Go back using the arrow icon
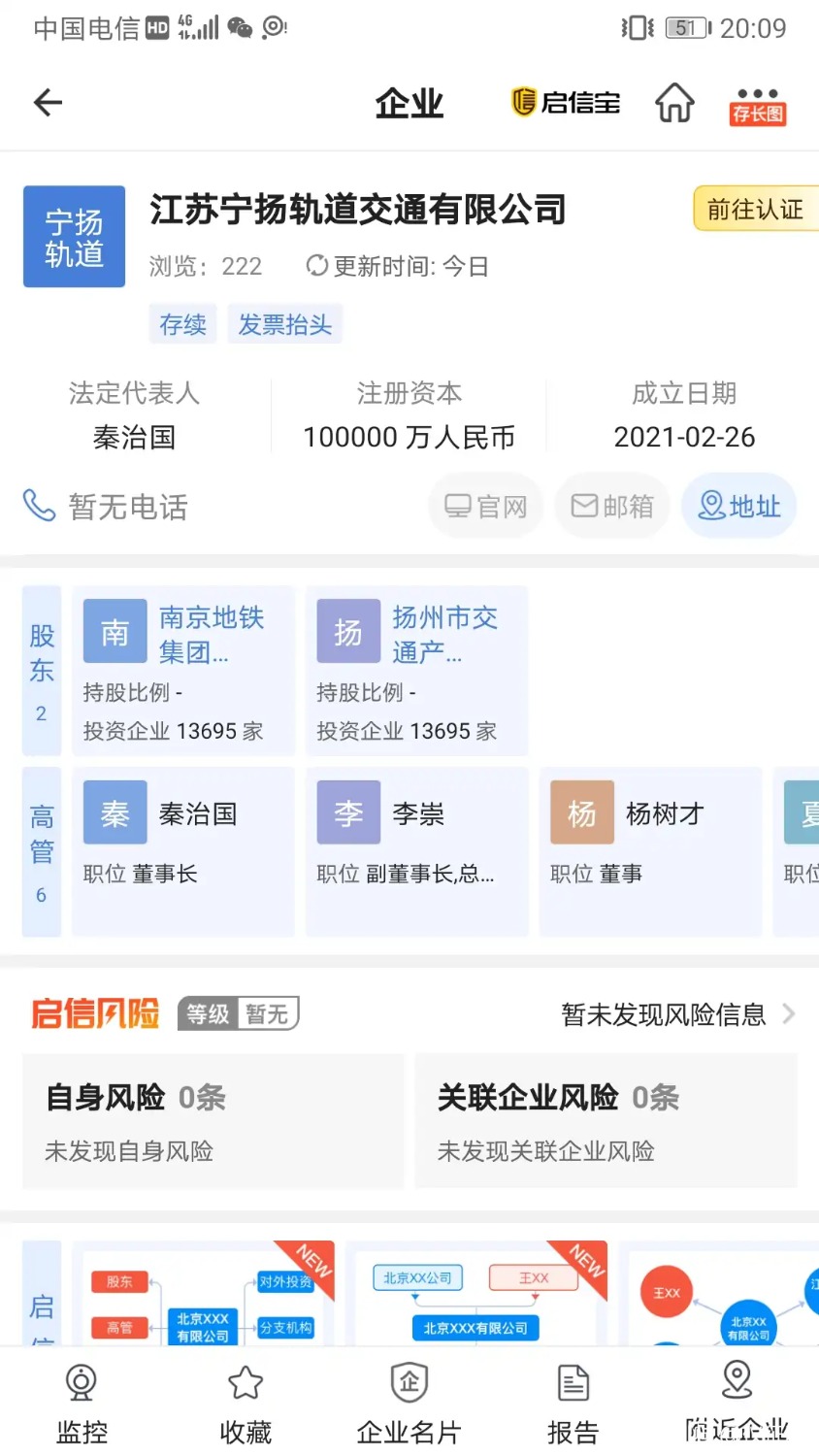 48,102
